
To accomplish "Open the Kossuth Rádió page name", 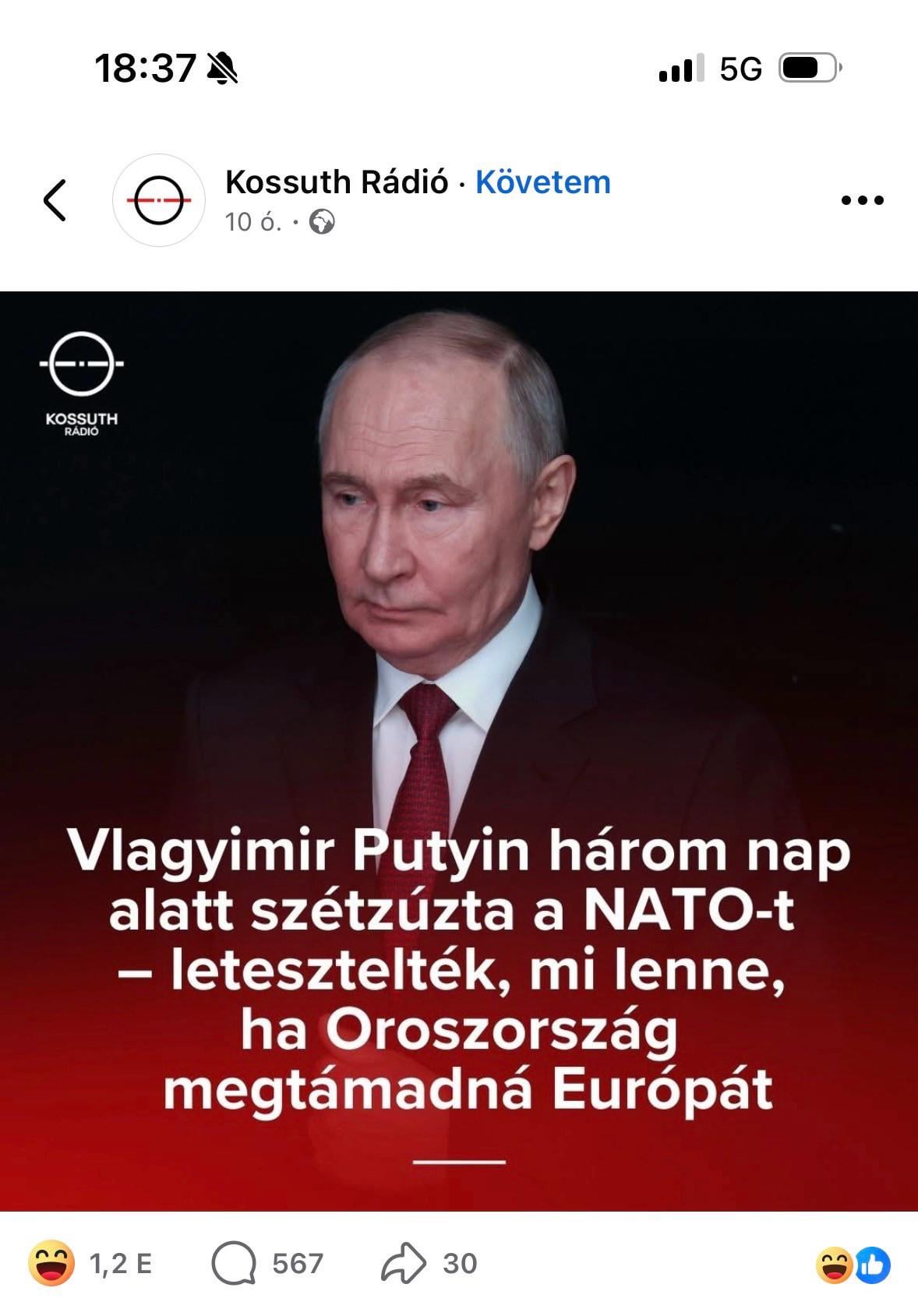I will coord(336,182).
